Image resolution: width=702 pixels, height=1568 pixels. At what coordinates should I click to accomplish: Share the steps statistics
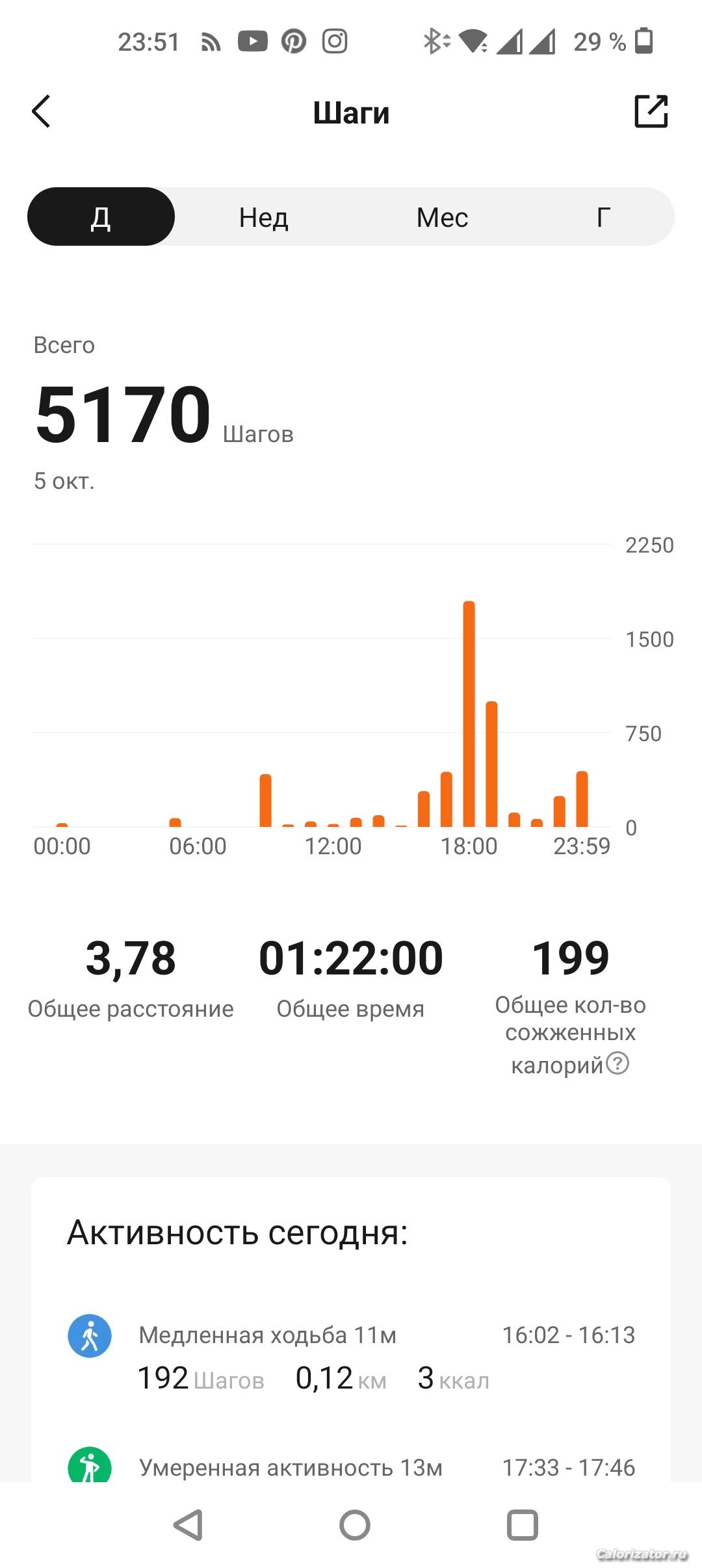tap(651, 111)
